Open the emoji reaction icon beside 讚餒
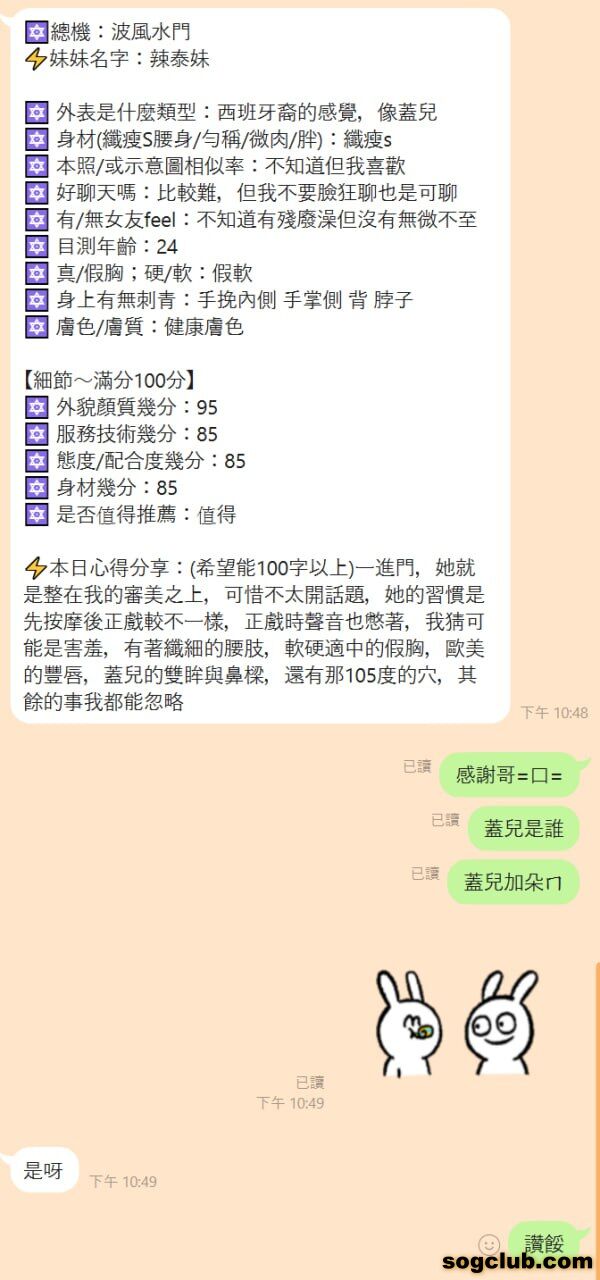 point(488,1244)
